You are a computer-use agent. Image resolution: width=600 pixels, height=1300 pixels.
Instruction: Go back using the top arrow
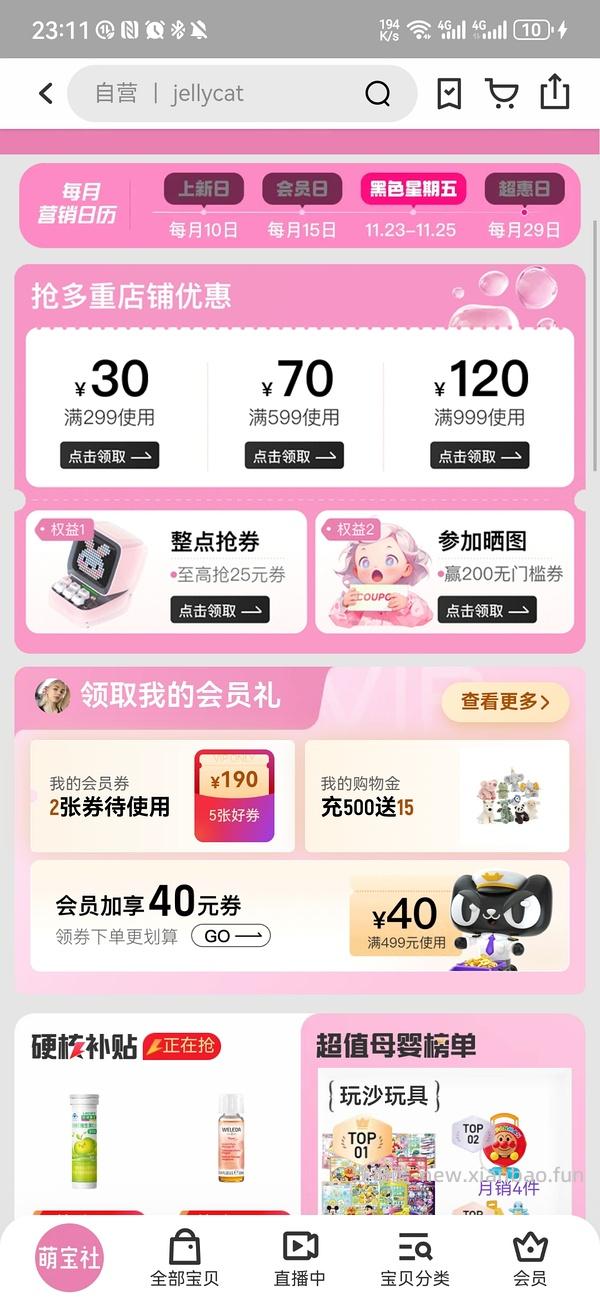(45, 94)
